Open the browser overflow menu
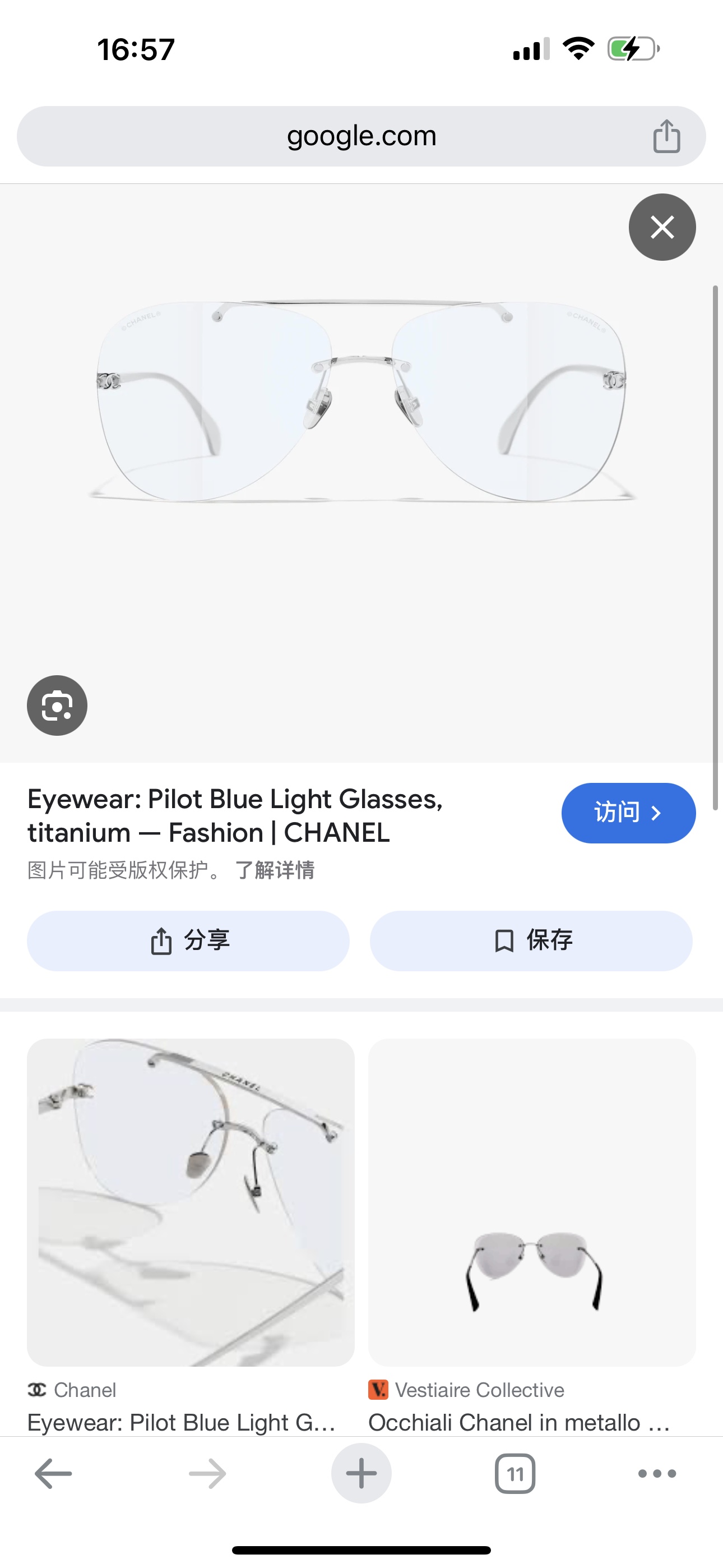 [657, 1473]
